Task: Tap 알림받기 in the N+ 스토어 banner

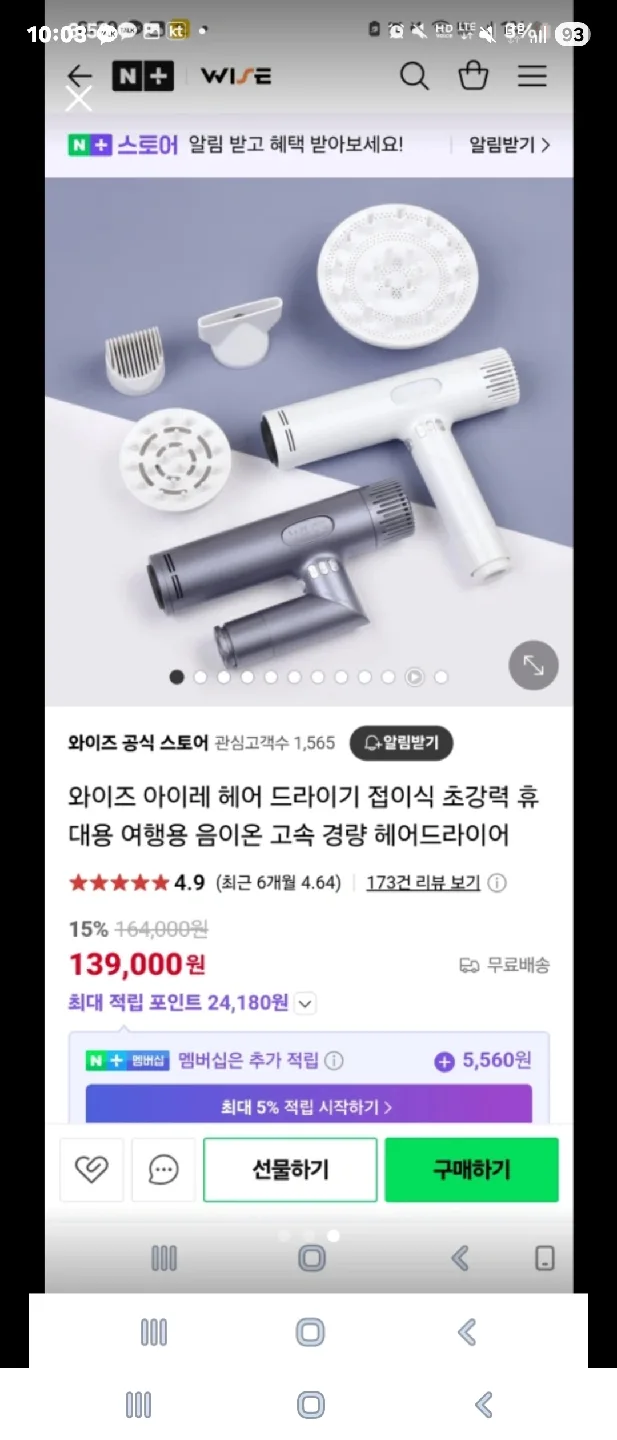Action: click(x=509, y=145)
